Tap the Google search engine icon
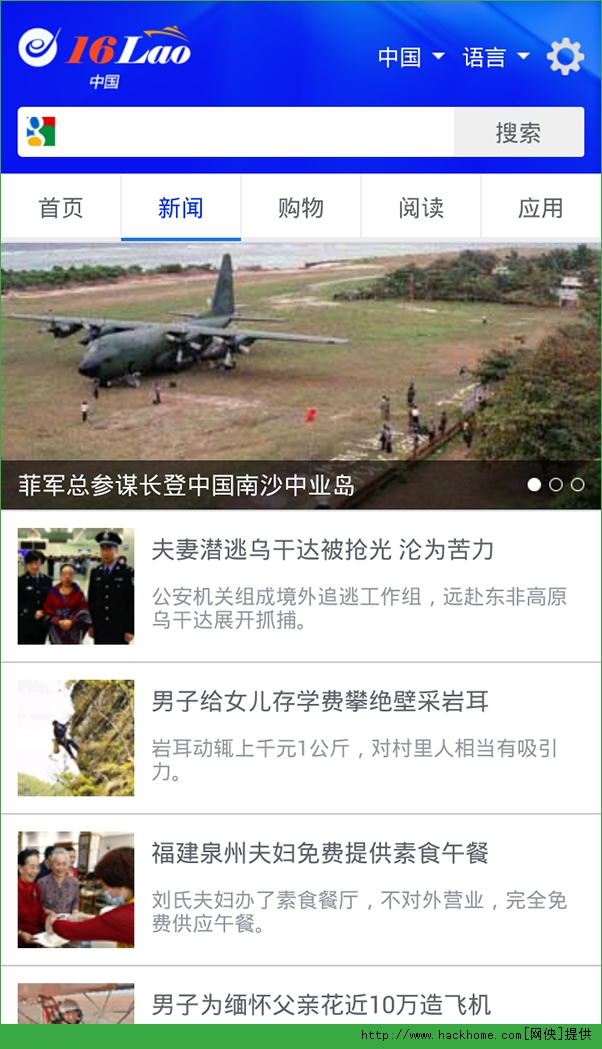Image resolution: width=602 pixels, height=1049 pixels. click(x=41, y=132)
